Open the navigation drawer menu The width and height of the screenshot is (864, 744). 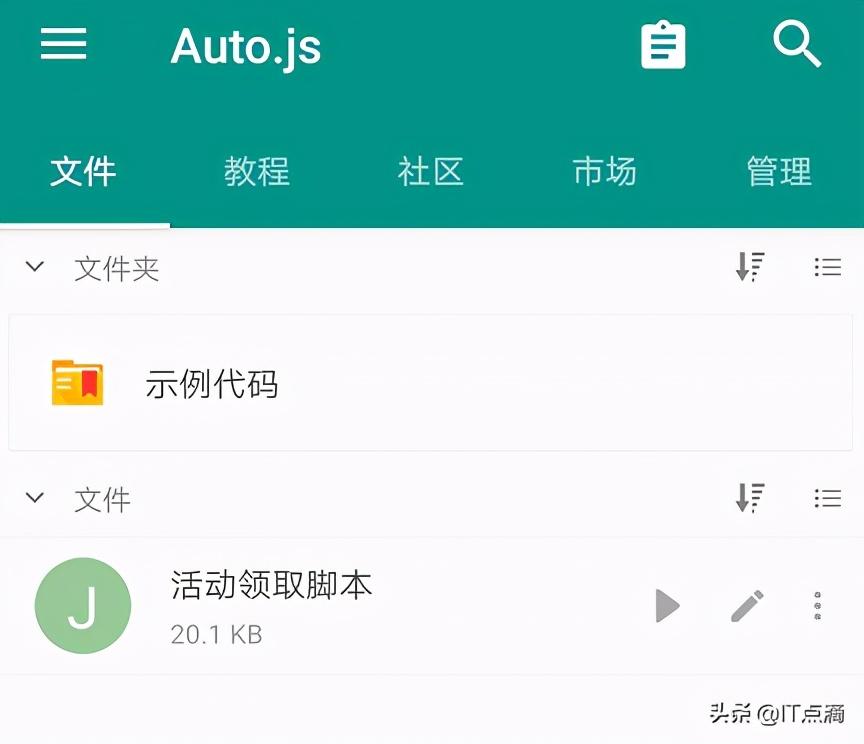(63, 44)
